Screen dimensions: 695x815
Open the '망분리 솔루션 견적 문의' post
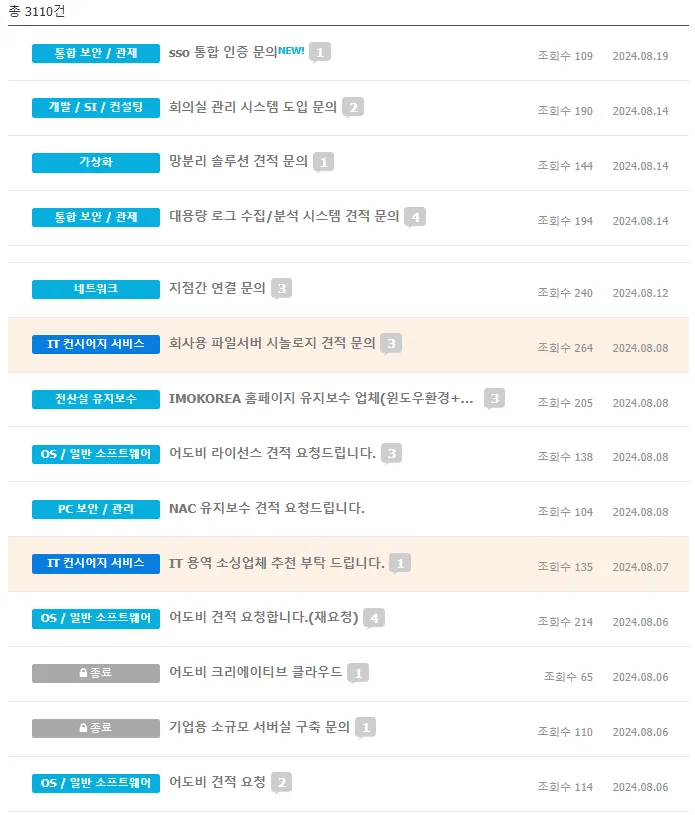[238, 161]
